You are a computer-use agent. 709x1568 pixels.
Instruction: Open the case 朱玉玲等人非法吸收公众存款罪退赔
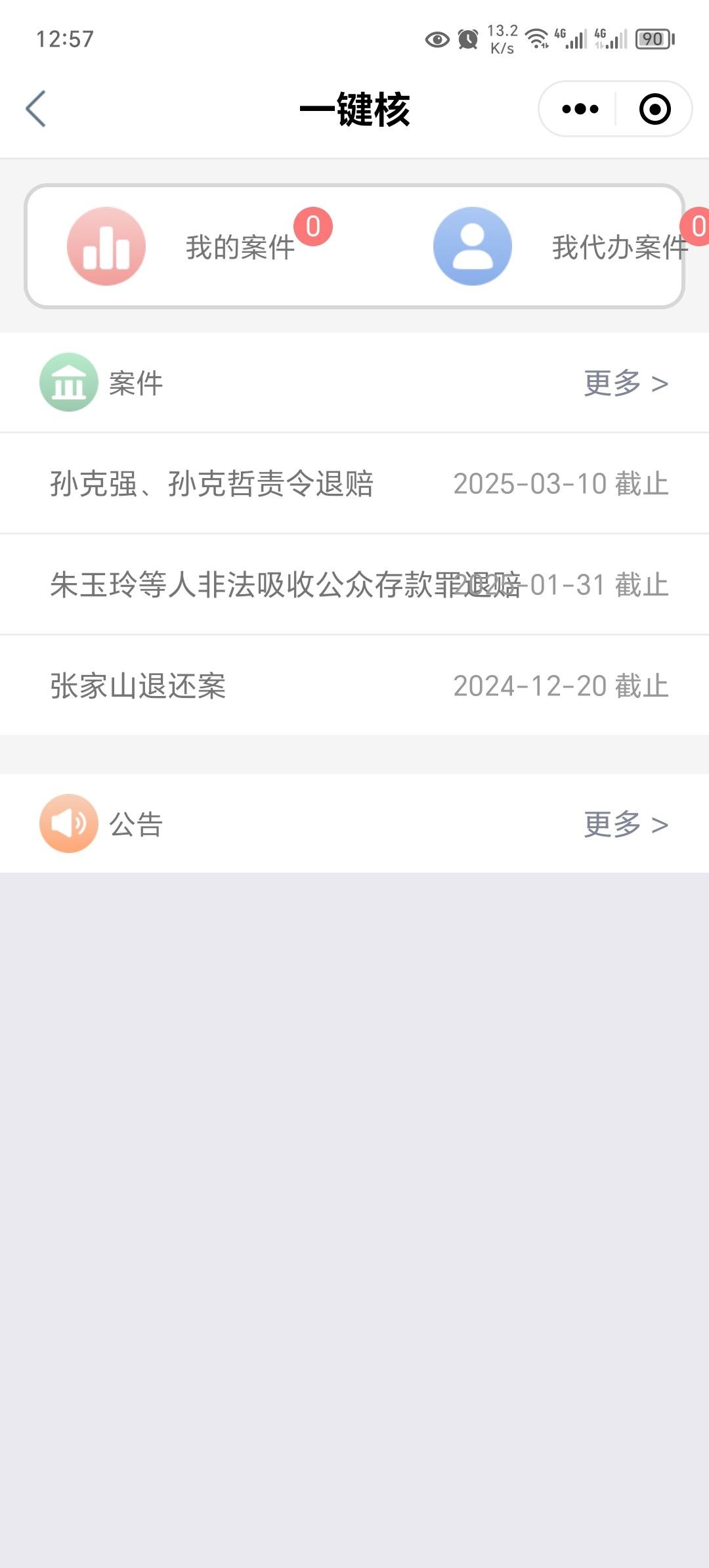point(354,584)
